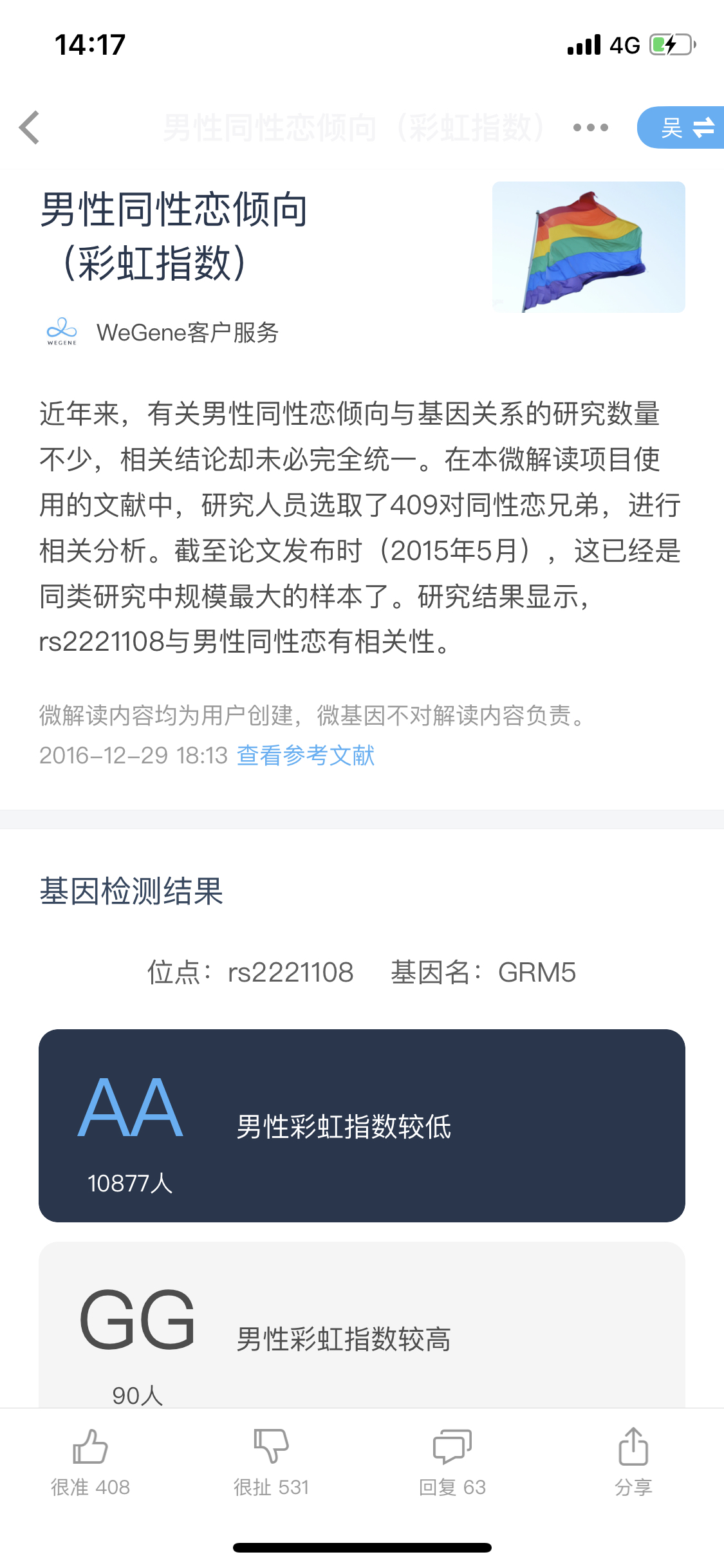
Task: Open the 查看参考文献 reference link
Action: pos(306,755)
